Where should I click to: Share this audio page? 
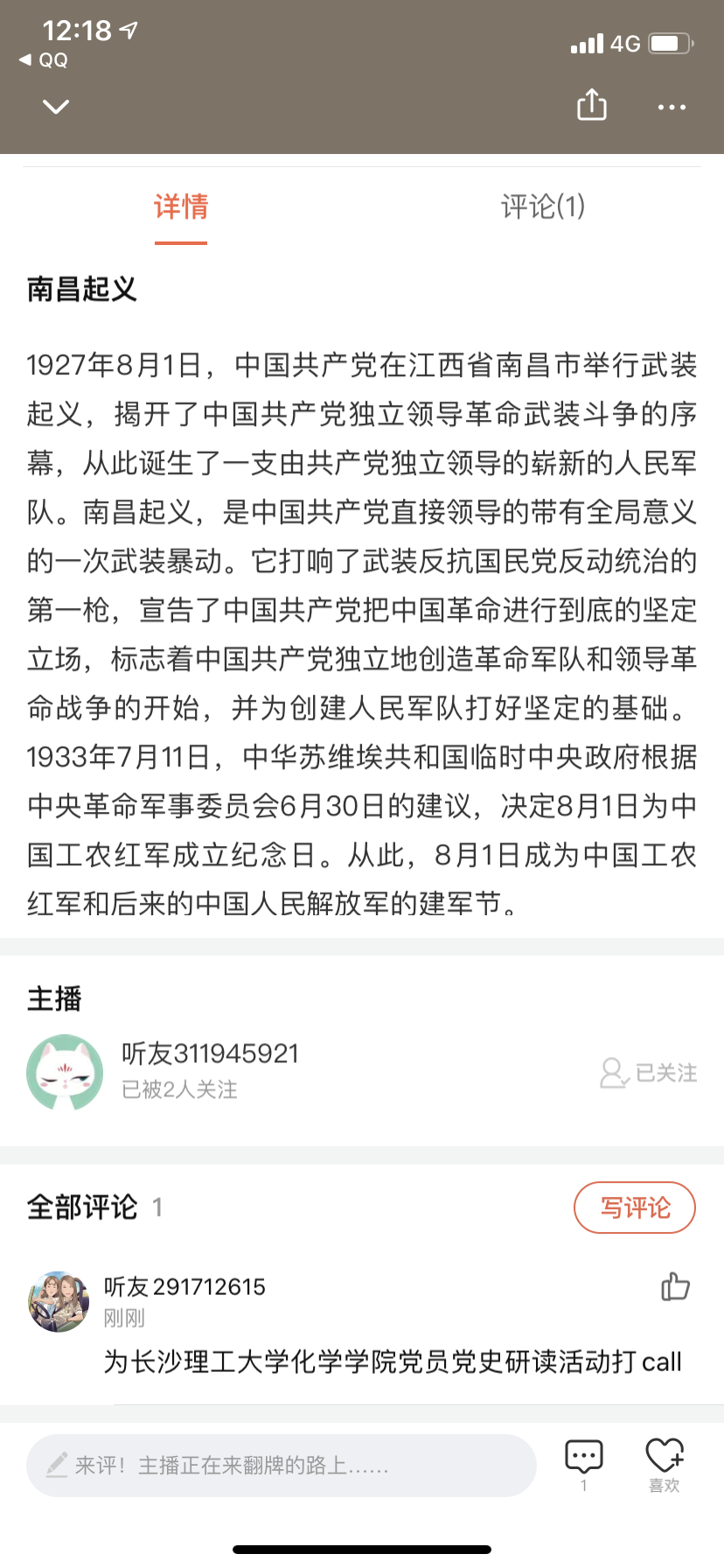(592, 105)
